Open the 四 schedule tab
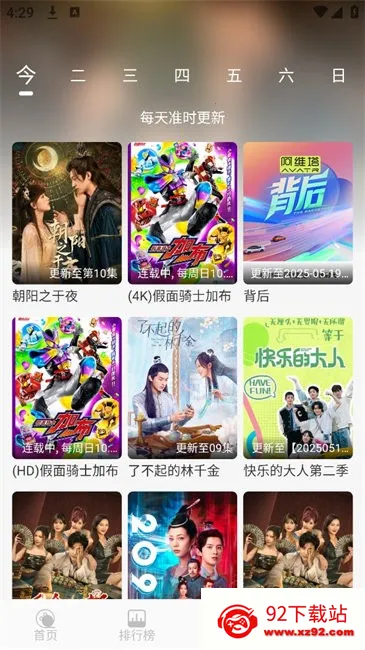The height and width of the screenshot is (650, 365). tap(182, 76)
